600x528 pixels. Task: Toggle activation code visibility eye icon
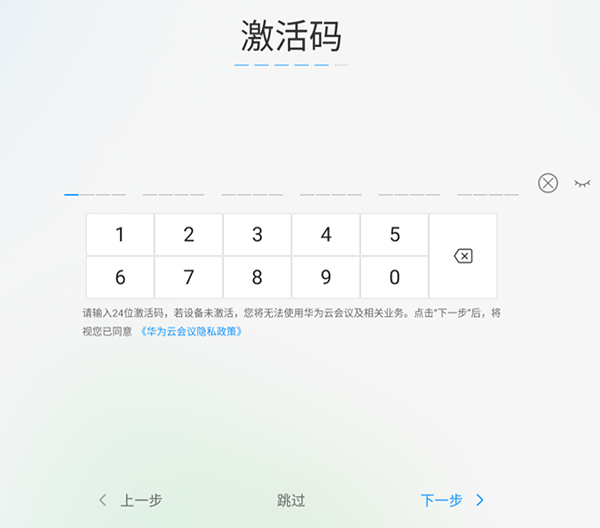click(x=582, y=183)
